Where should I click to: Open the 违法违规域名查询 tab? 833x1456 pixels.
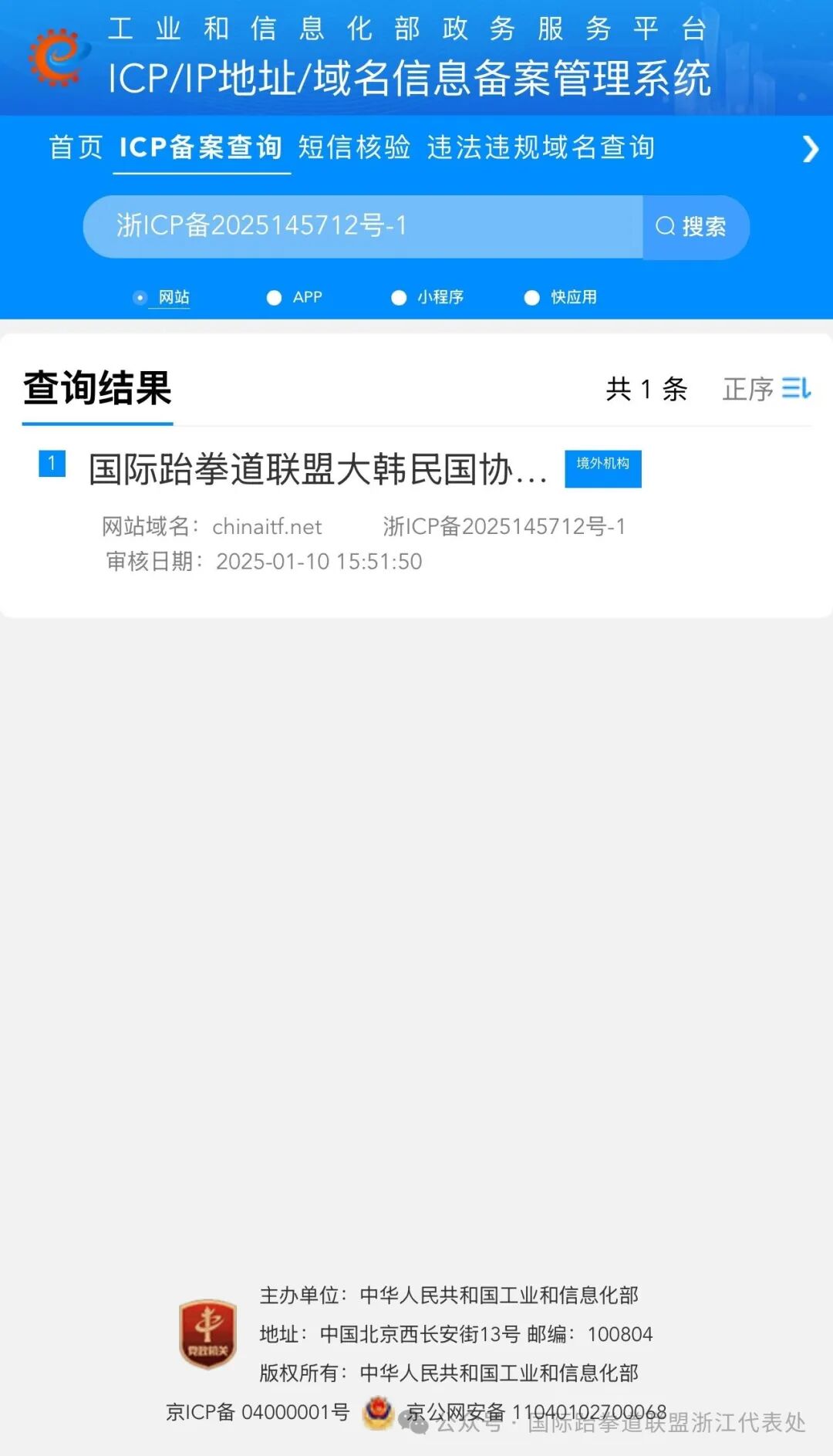click(541, 147)
